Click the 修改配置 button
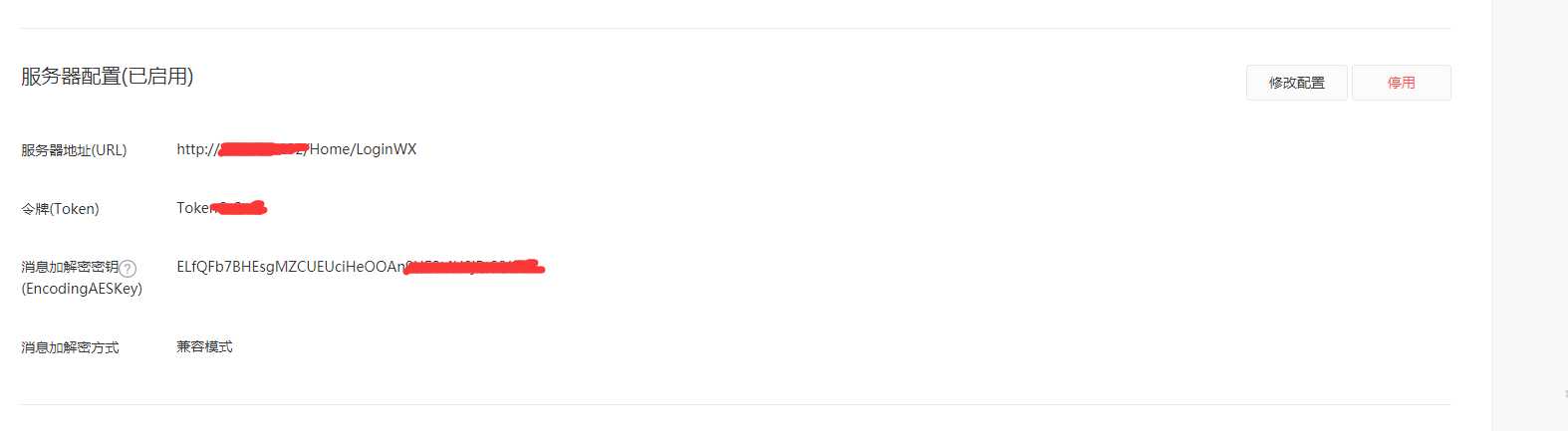Viewport: 1568px width, 431px height. (x=1296, y=83)
